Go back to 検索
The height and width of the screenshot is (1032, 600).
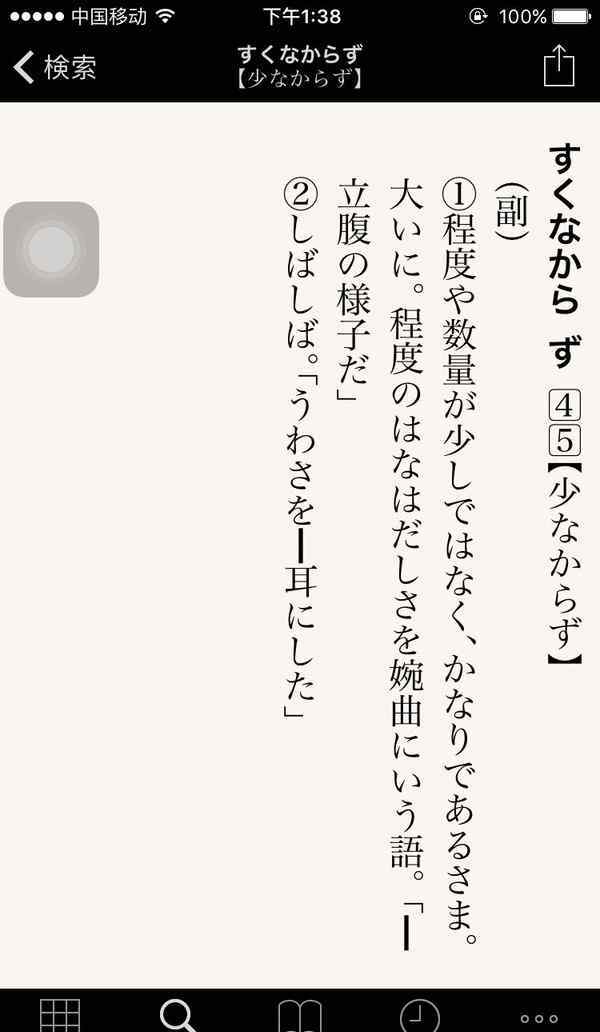pyautogui.click(x=55, y=67)
